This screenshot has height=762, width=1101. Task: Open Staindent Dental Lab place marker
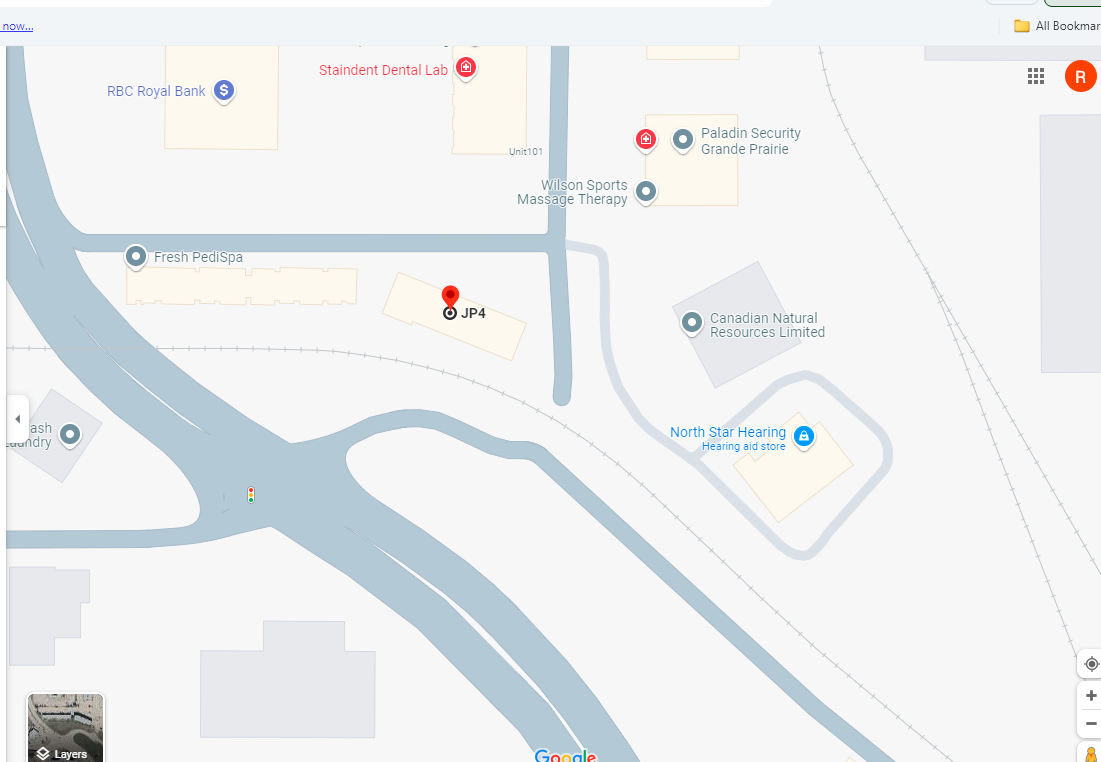[465, 68]
